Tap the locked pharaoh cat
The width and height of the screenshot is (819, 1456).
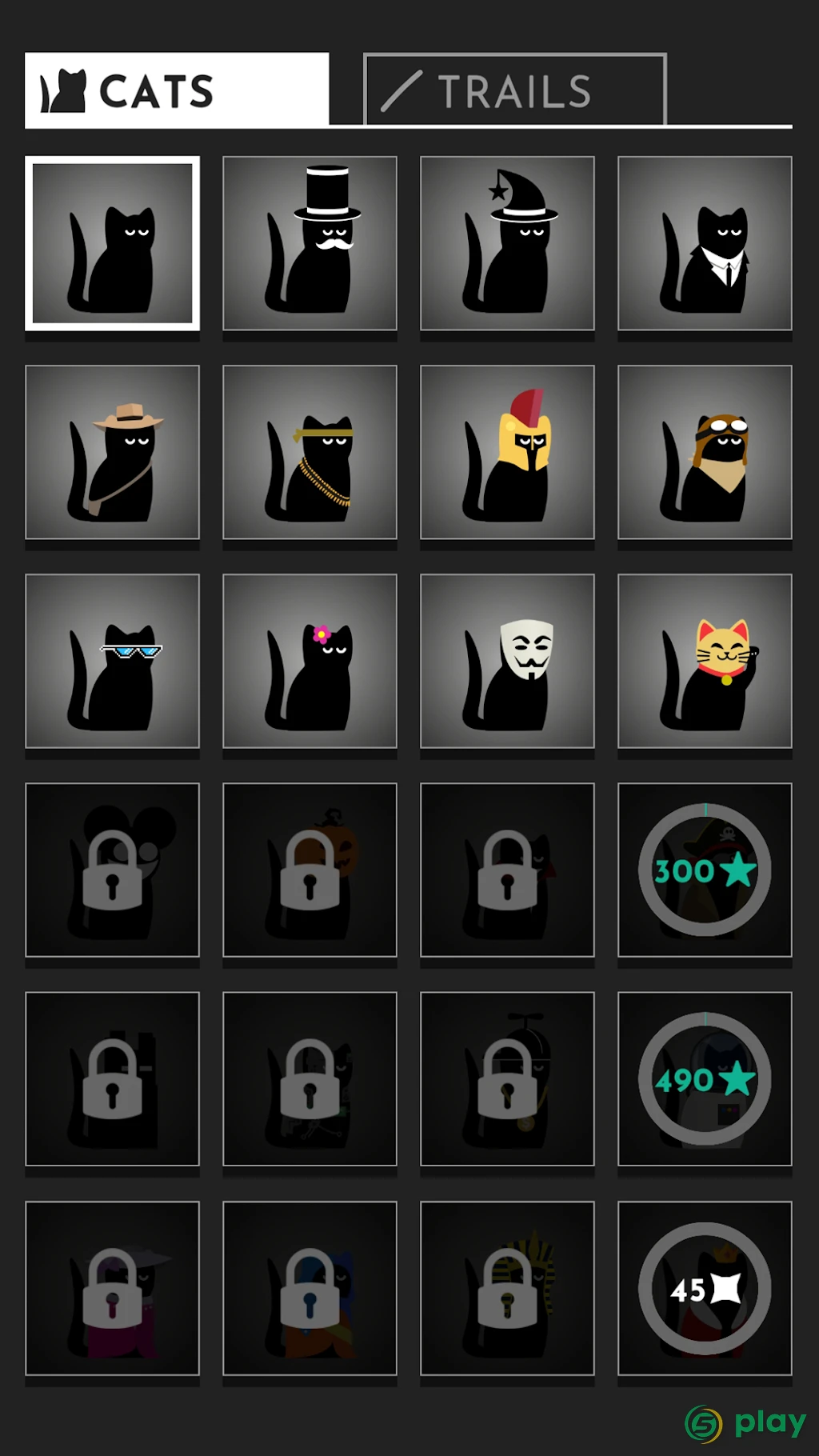507,1288
